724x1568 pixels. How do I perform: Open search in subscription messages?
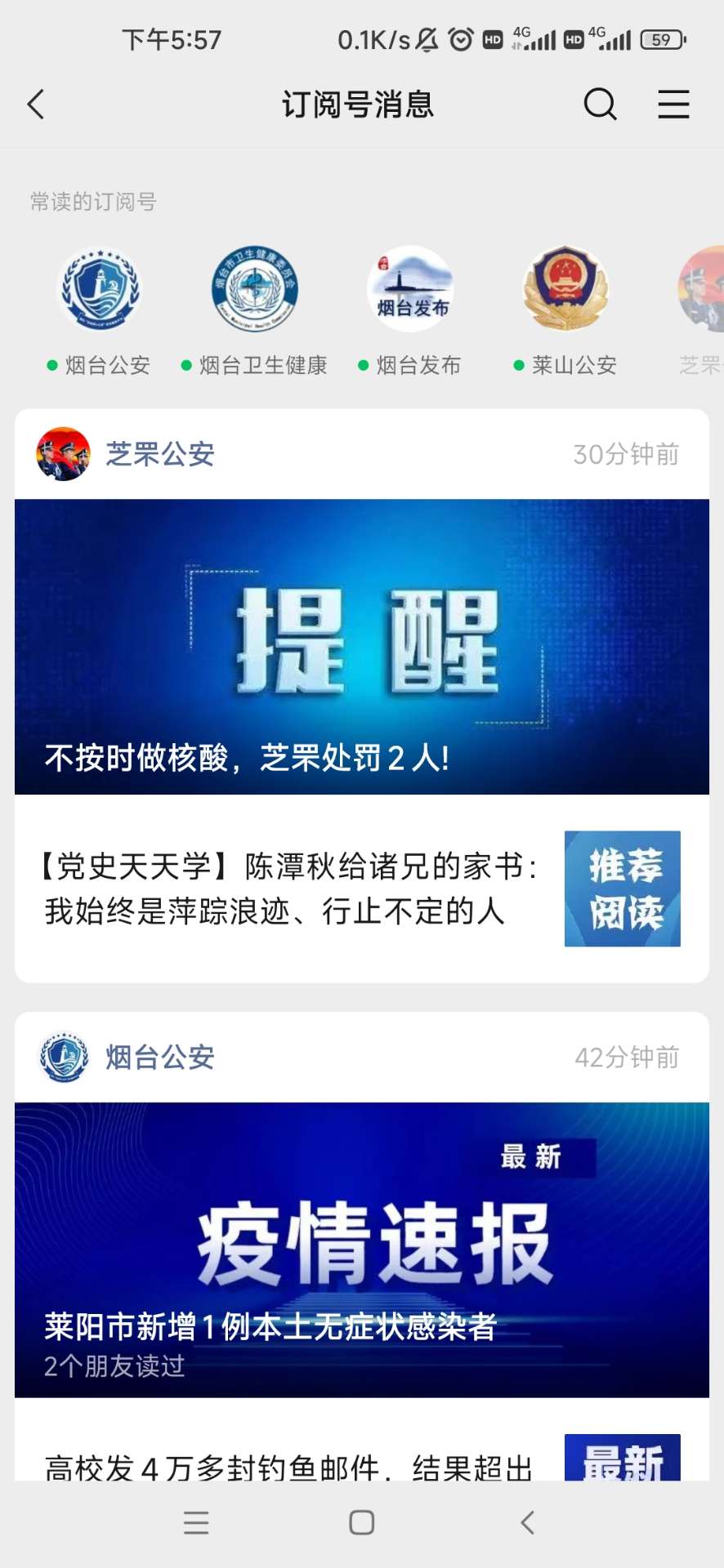(x=600, y=105)
